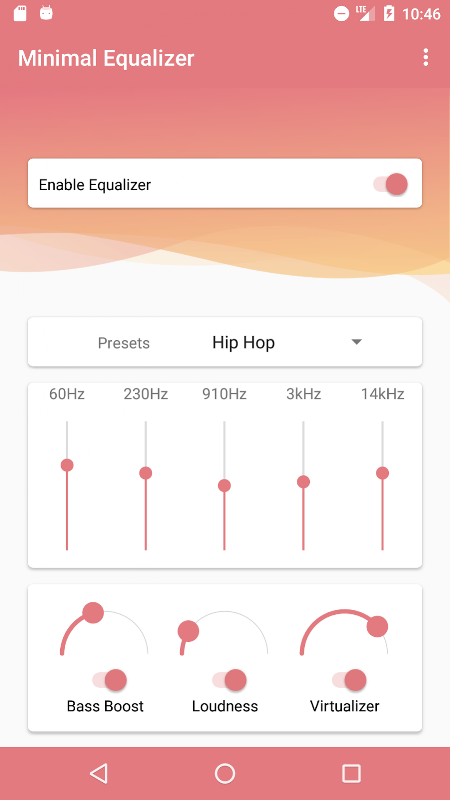
Task: Tap the Loudness arc knob
Action: pos(188,631)
